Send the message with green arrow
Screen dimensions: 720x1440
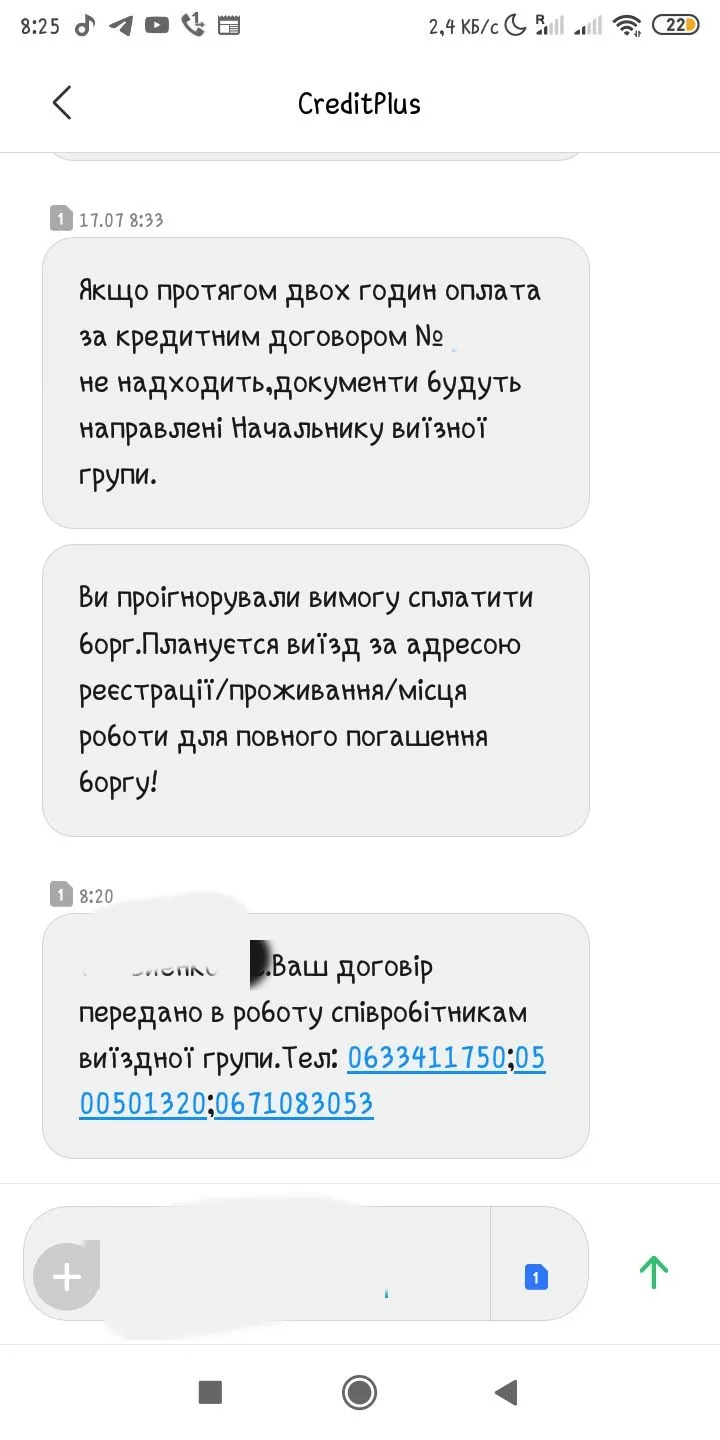pyautogui.click(x=653, y=1272)
